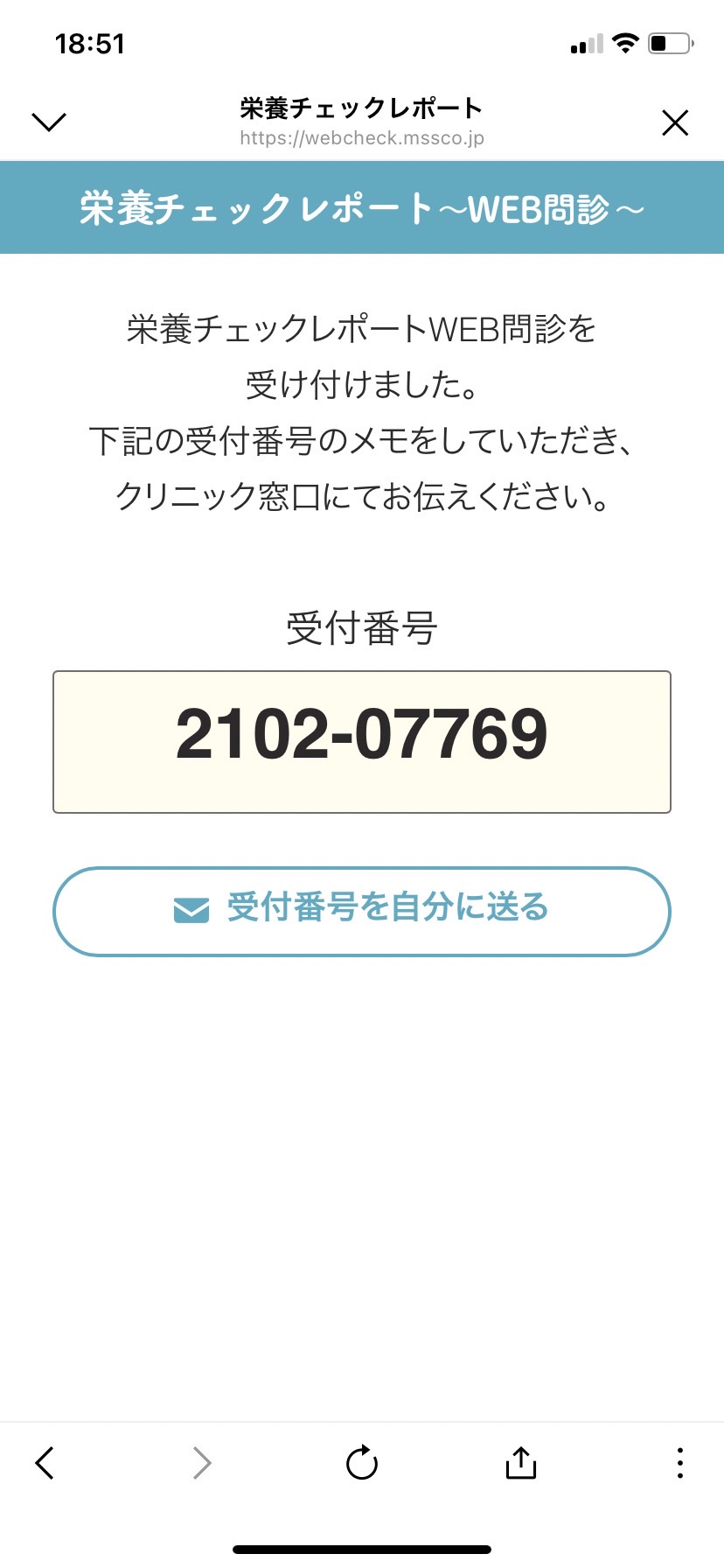Open the share sheet

(x=520, y=1461)
